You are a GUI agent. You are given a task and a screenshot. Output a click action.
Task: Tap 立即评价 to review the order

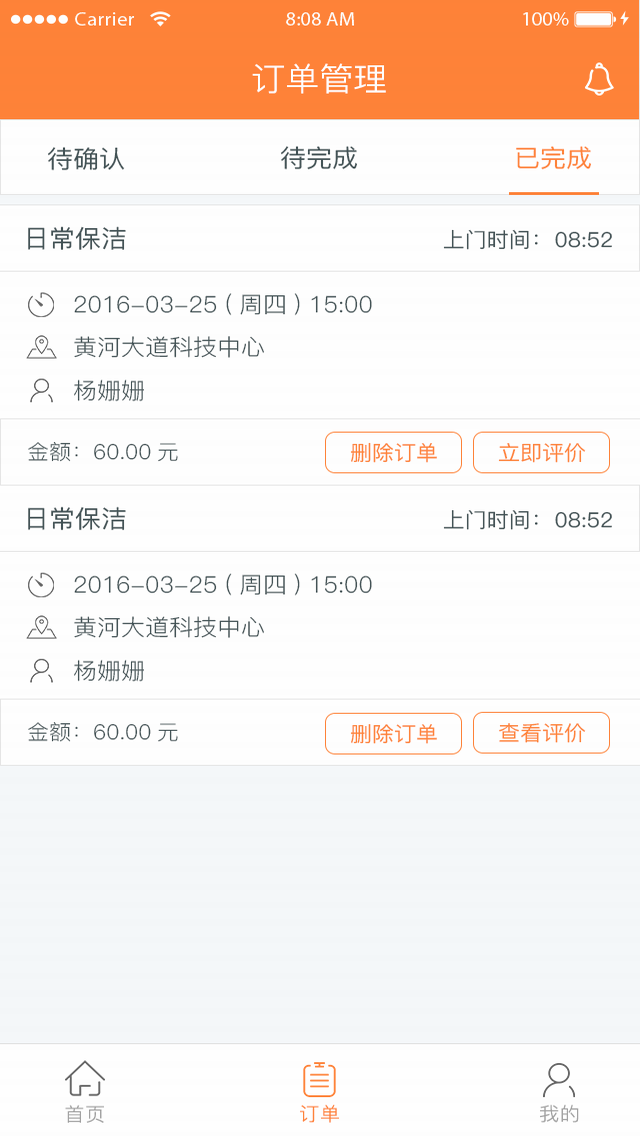541,453
